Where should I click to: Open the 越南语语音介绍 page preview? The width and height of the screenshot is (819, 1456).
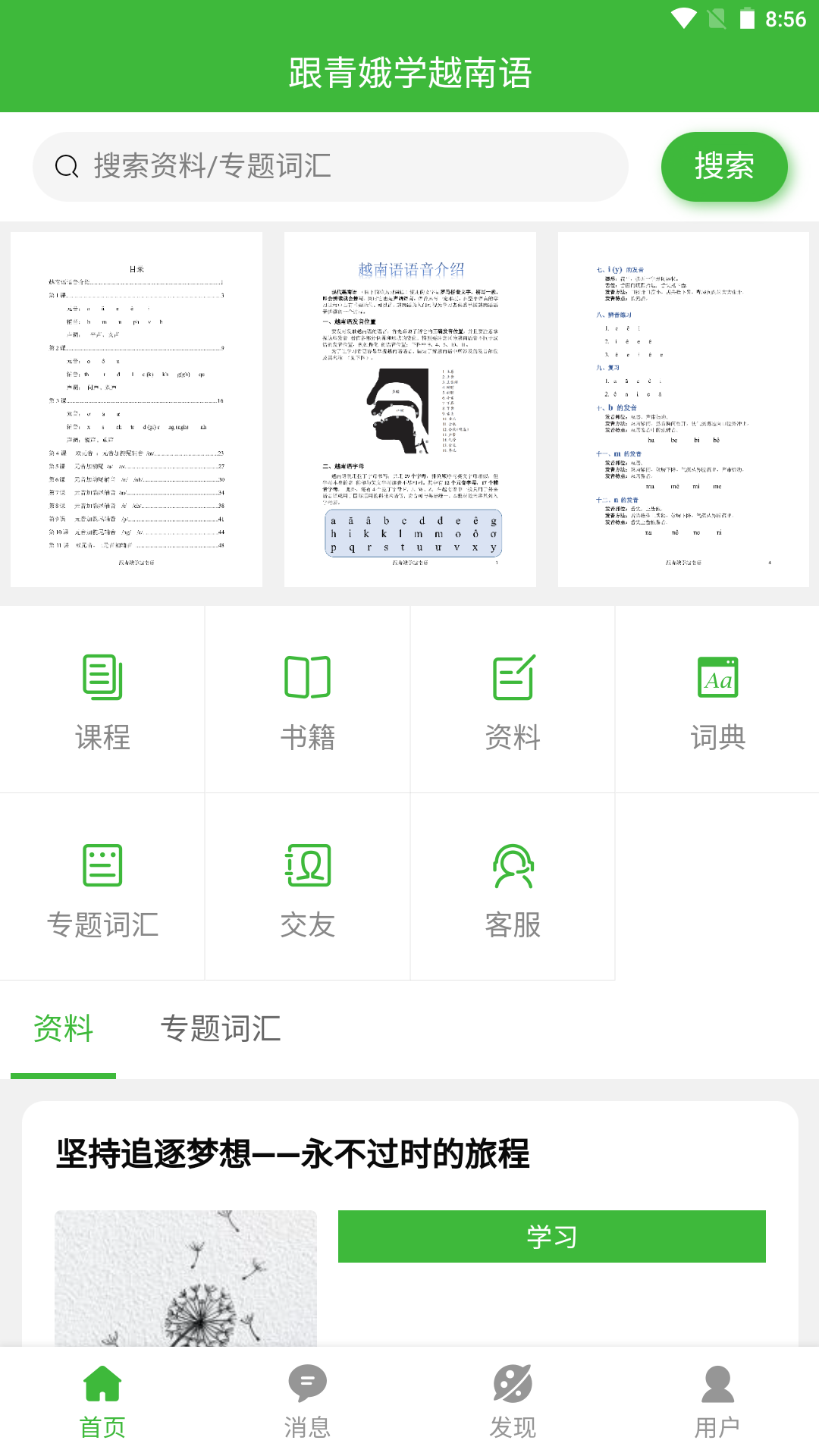click(409, 406)
